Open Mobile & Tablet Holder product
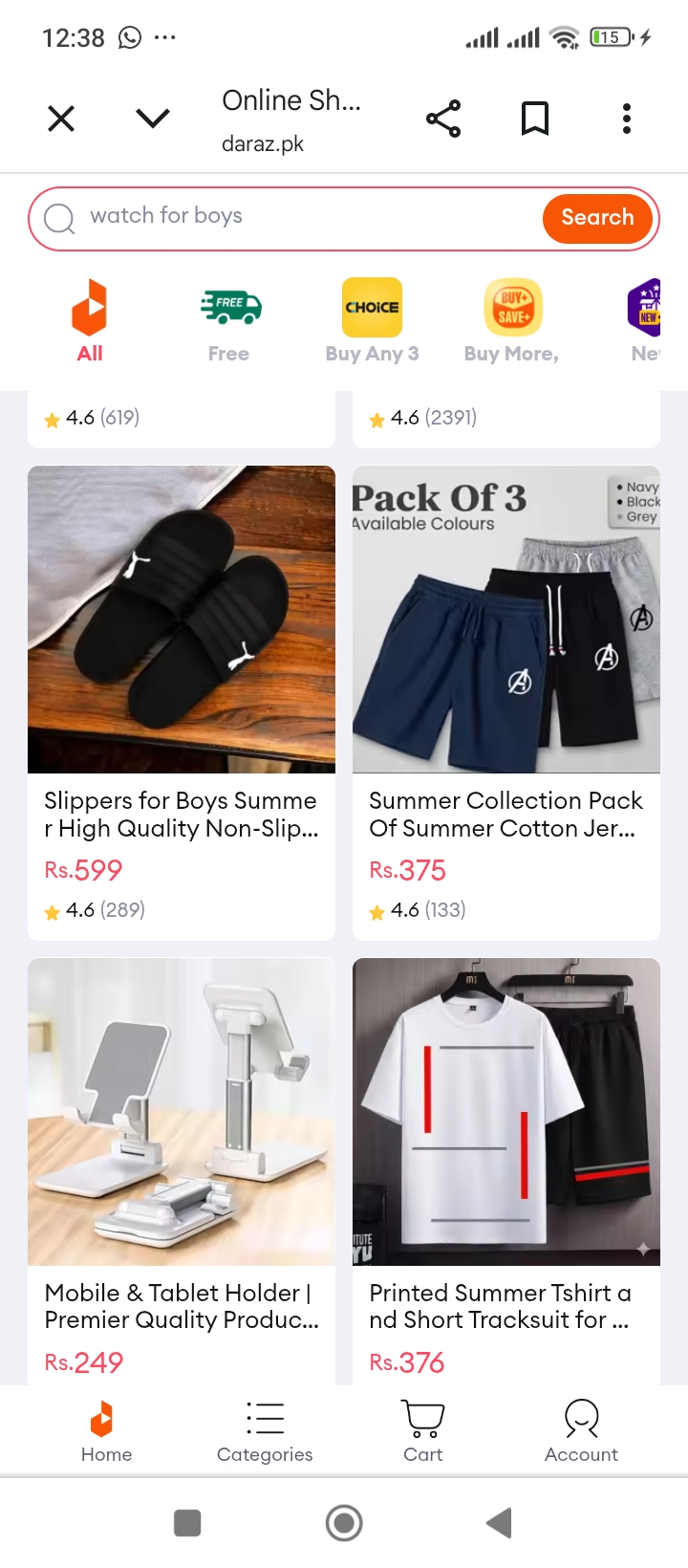688x1568 pixels. [182, 1171]
